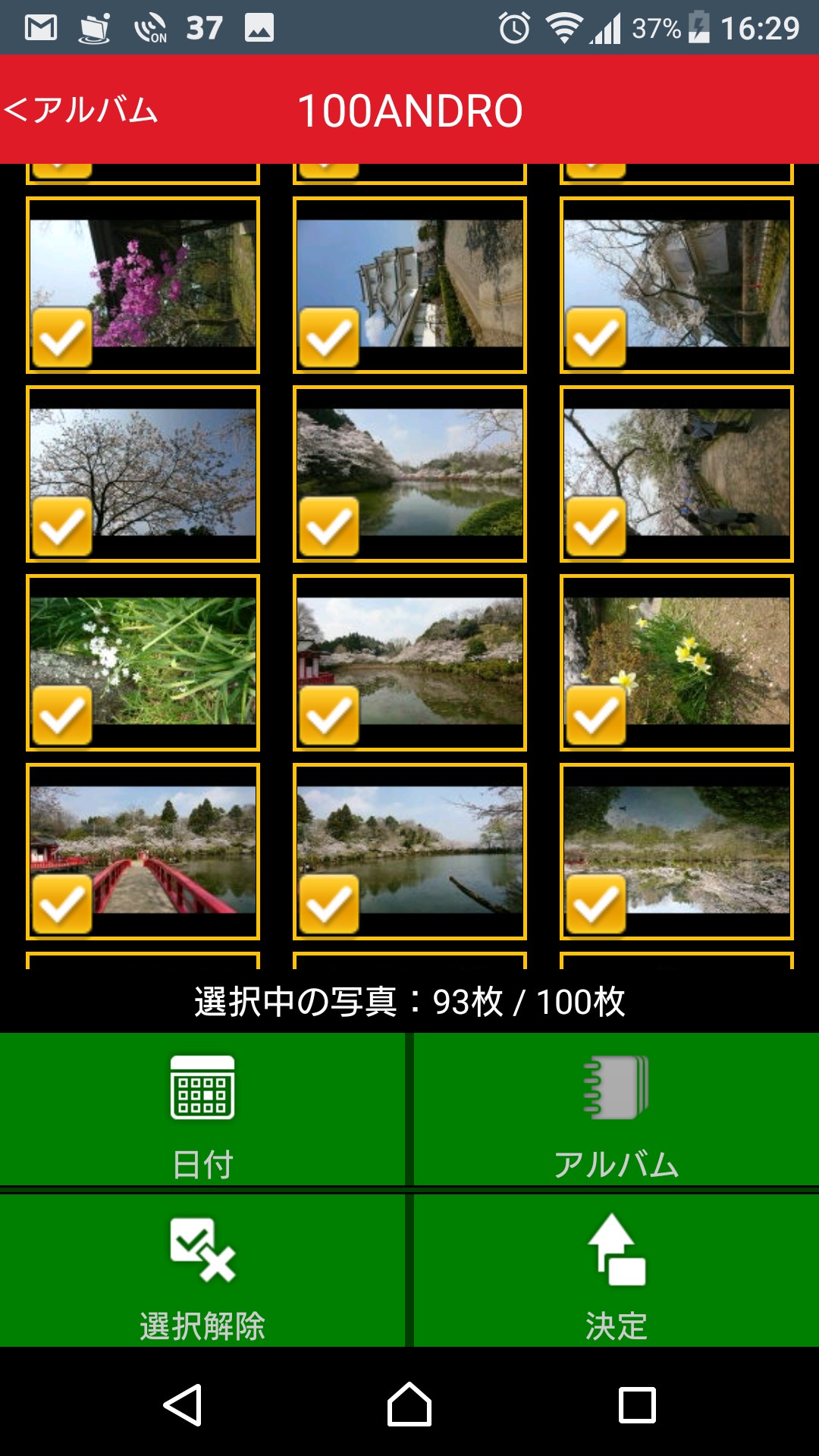The height and width of the screenshot is (1456, 819).
Task: Go to the Android home screen
Action: click(409, 1405)
